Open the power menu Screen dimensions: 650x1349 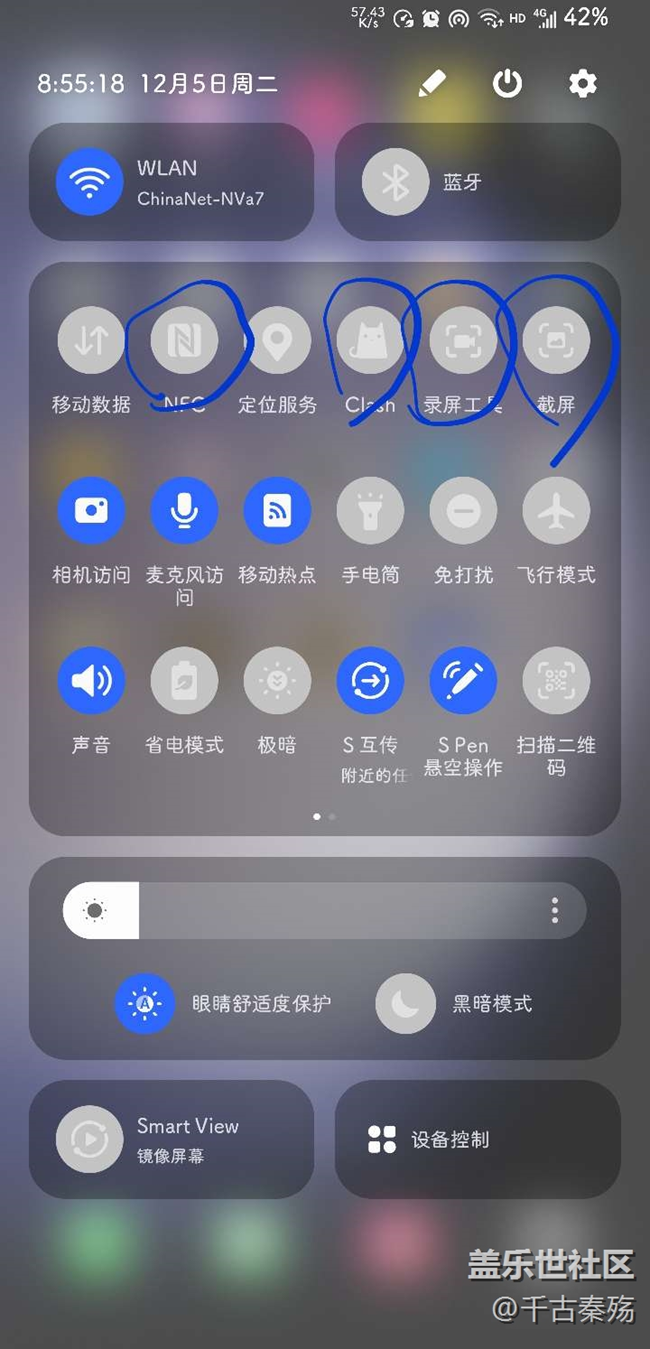[x=507, y=84]
